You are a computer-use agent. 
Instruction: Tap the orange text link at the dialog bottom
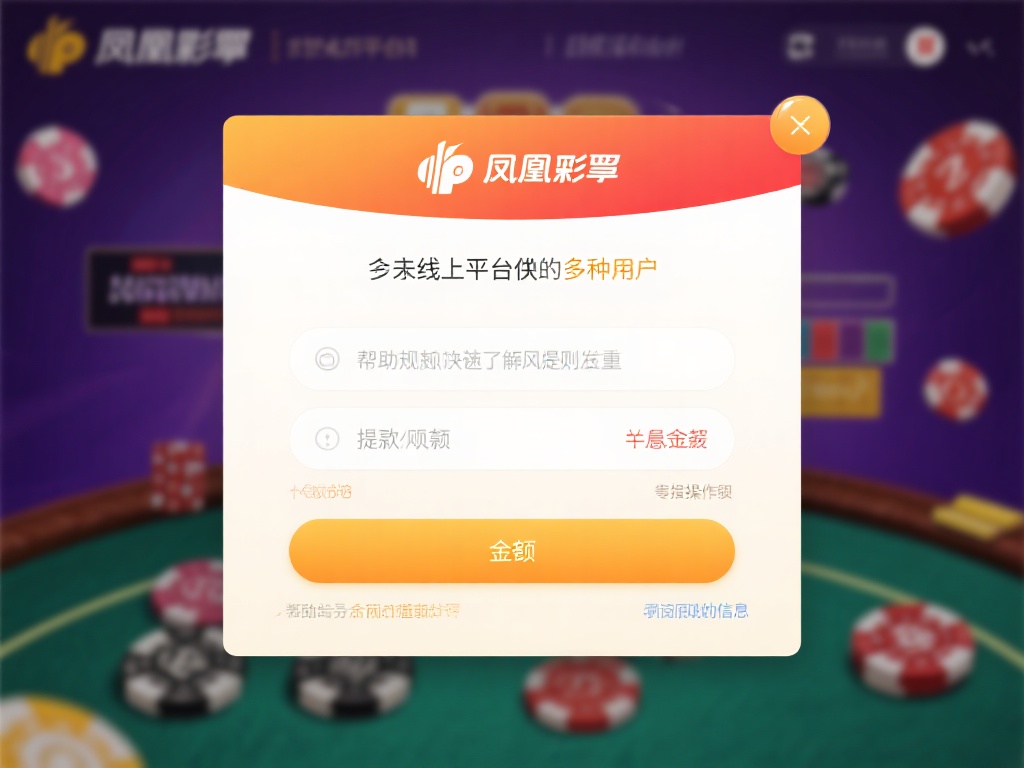tap(404, 610)
